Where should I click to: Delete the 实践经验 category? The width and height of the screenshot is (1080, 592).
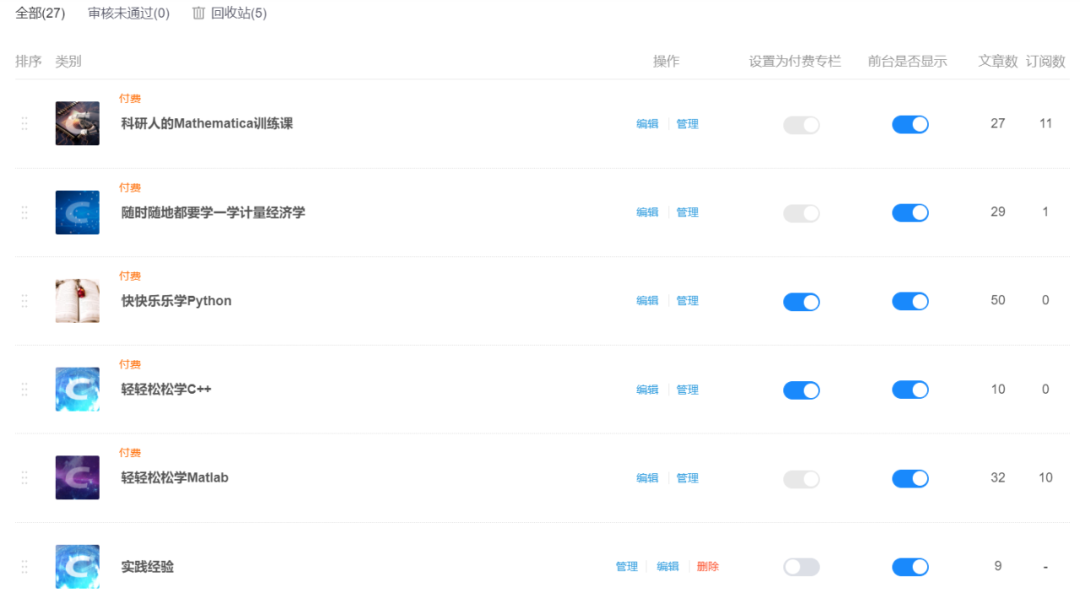point(707,567)
